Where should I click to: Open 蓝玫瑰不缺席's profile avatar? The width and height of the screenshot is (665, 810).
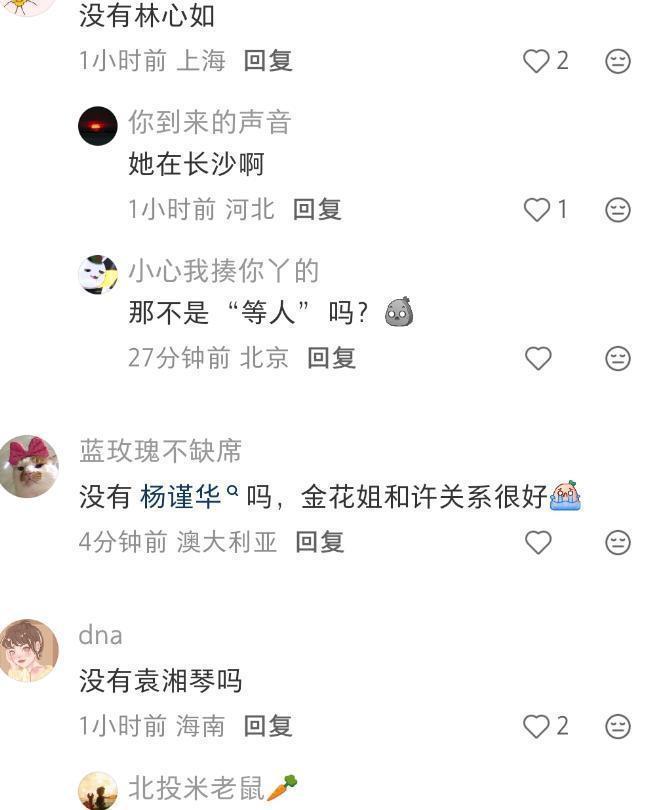pos(28,466)
